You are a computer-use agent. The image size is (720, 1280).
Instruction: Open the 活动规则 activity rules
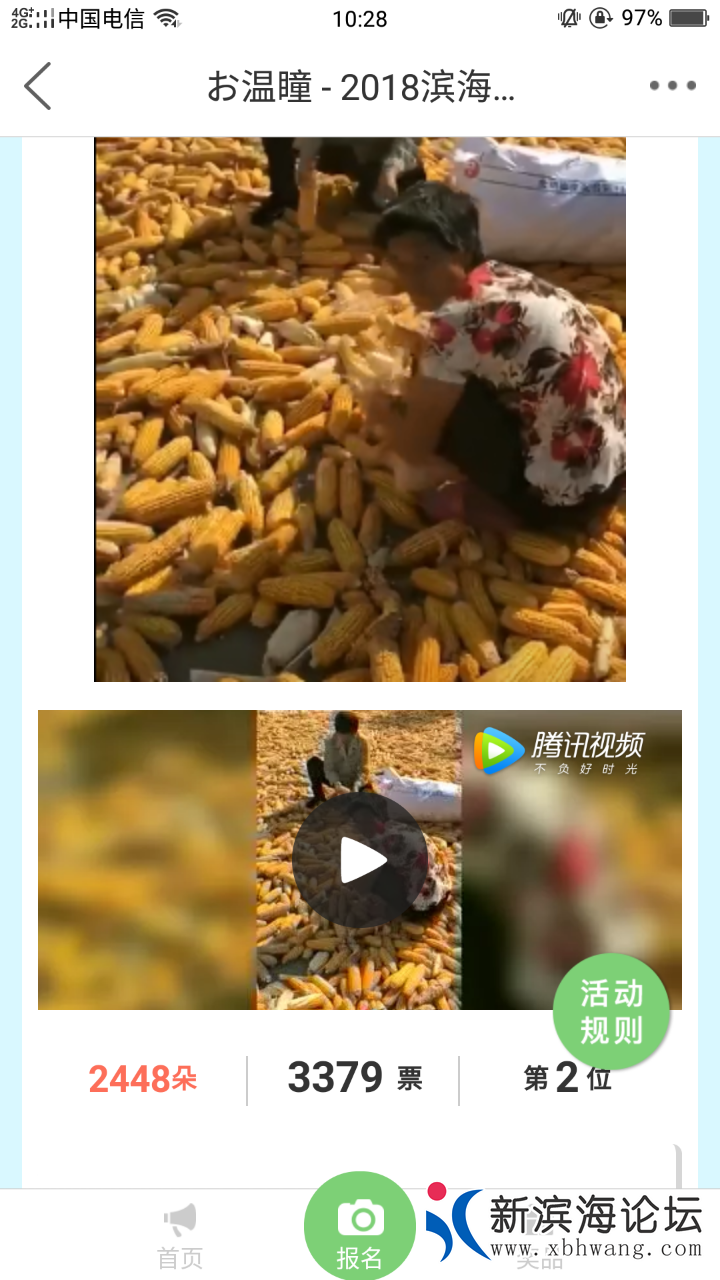[x=611, y=1012]
